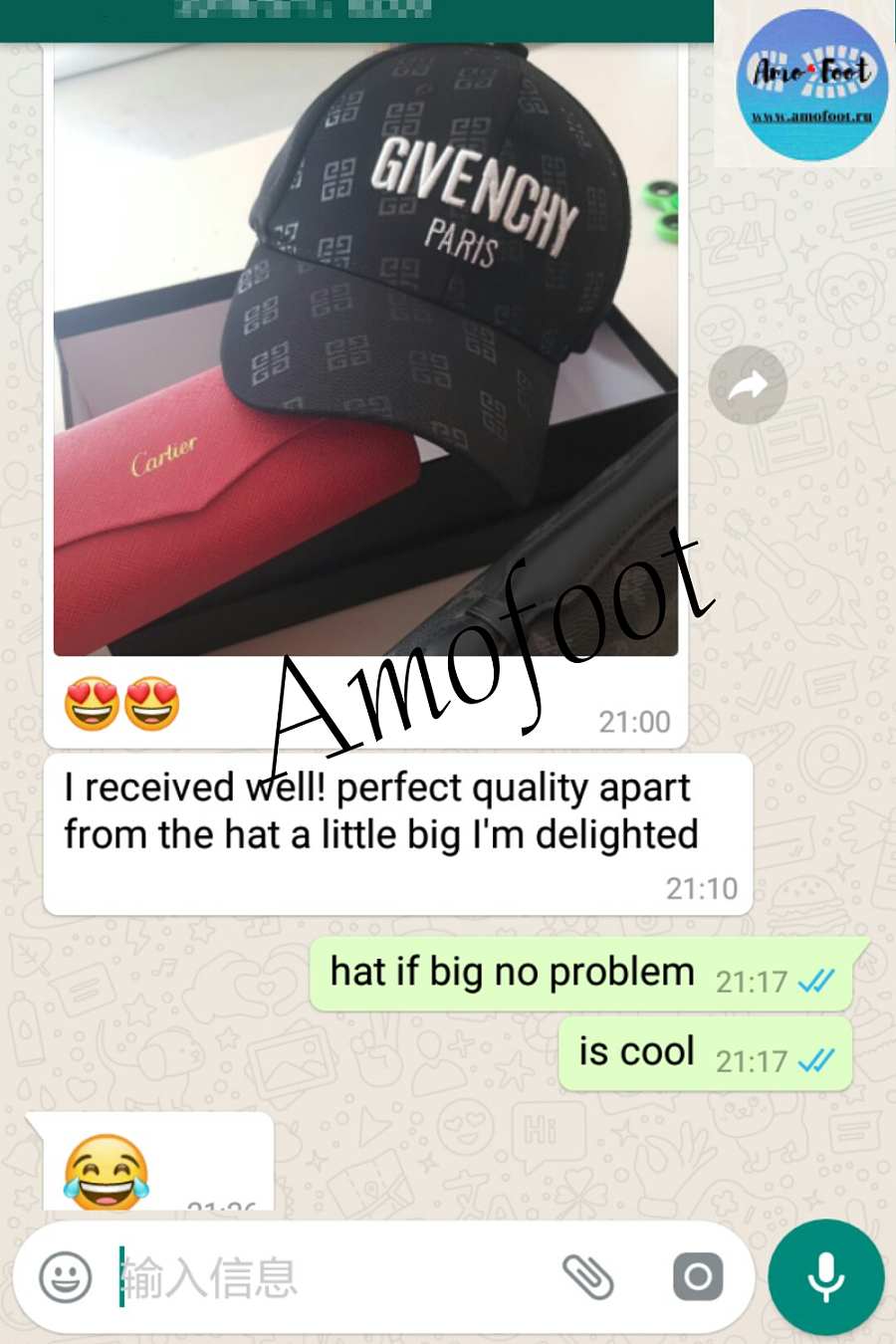Attach a file with the paperclip
Image resolution: width=896 pixels, height=1344 pixels.
[587, 1276]
